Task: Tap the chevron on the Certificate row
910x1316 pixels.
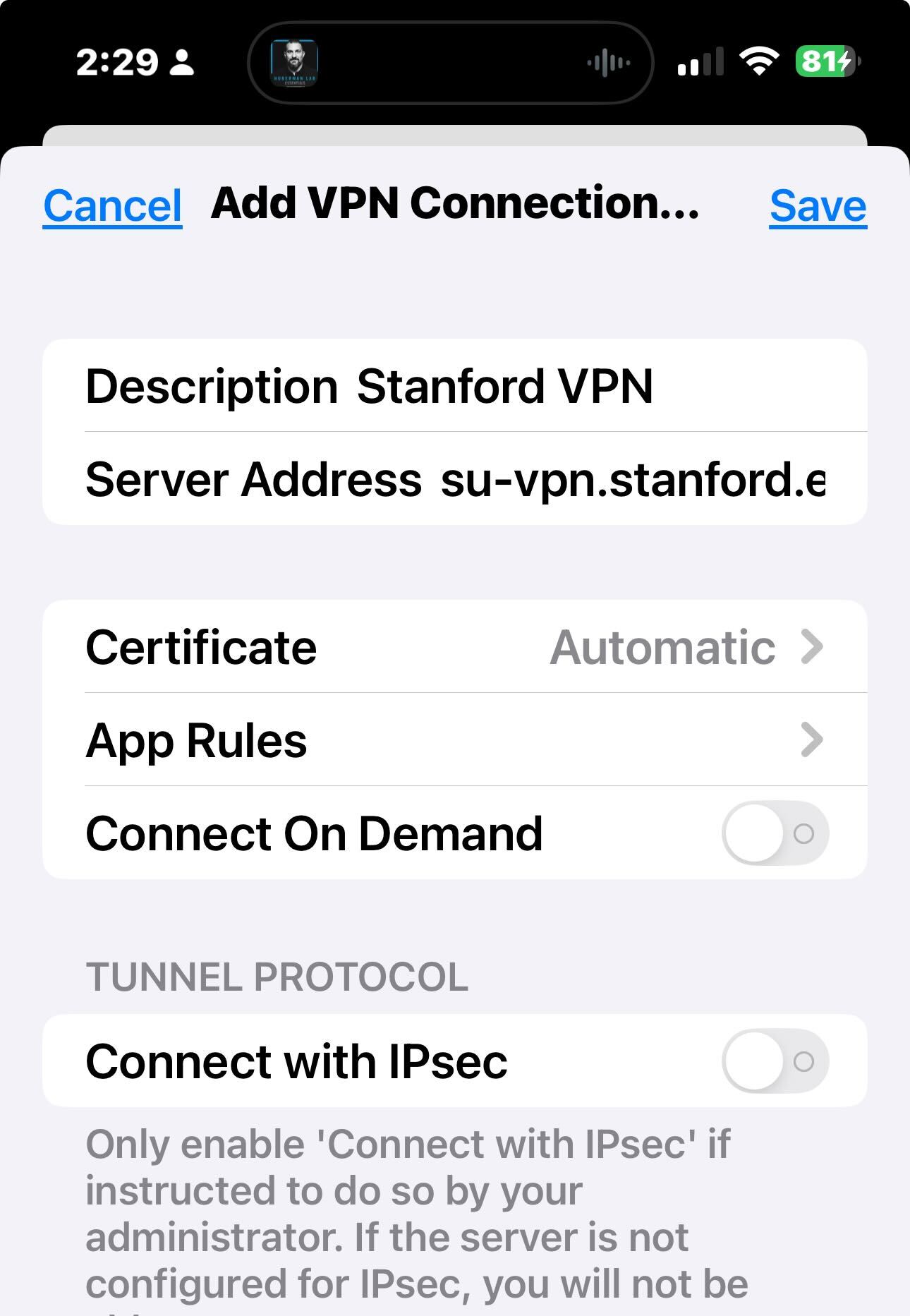Action: tap(813, 647)
